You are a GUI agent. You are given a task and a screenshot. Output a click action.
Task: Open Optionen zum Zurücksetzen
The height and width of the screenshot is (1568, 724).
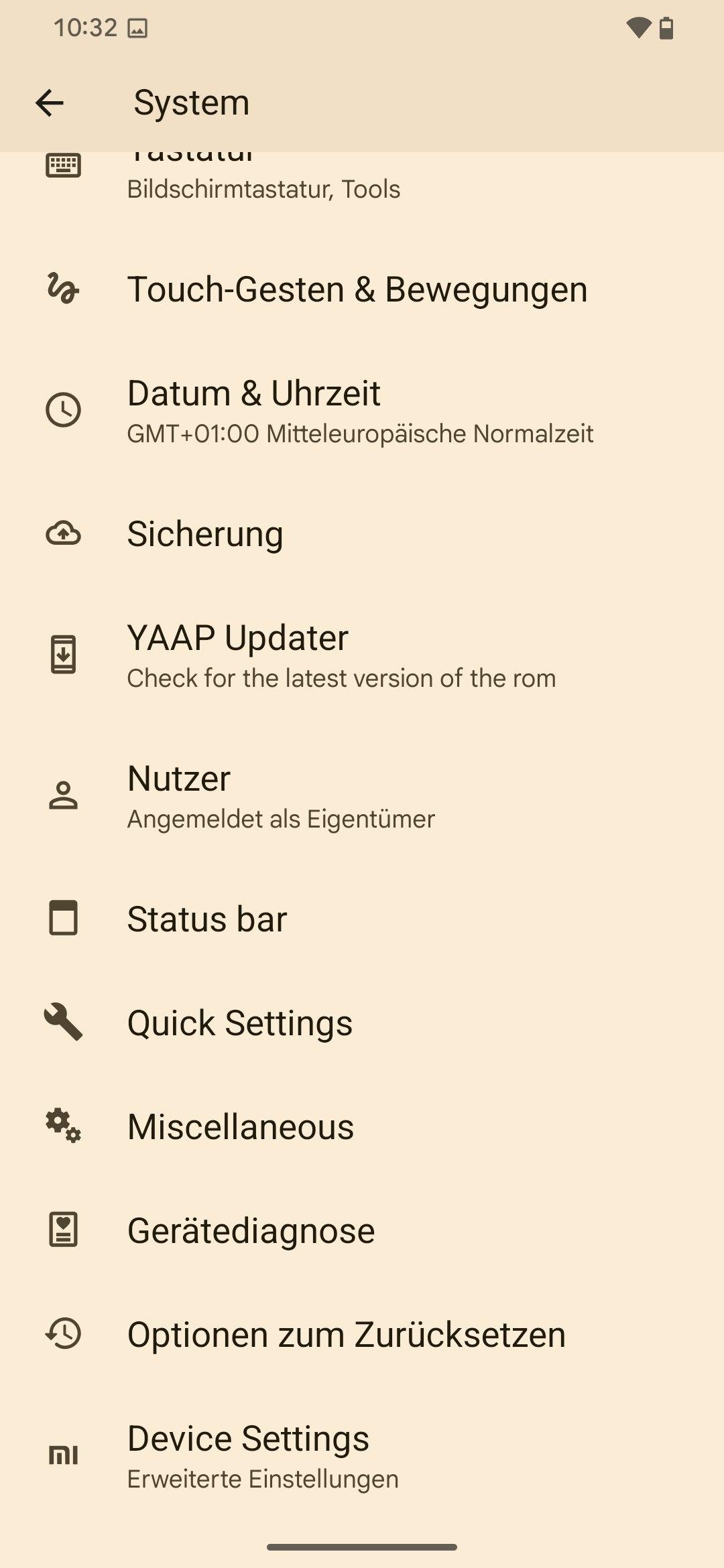click(346, 1334)
